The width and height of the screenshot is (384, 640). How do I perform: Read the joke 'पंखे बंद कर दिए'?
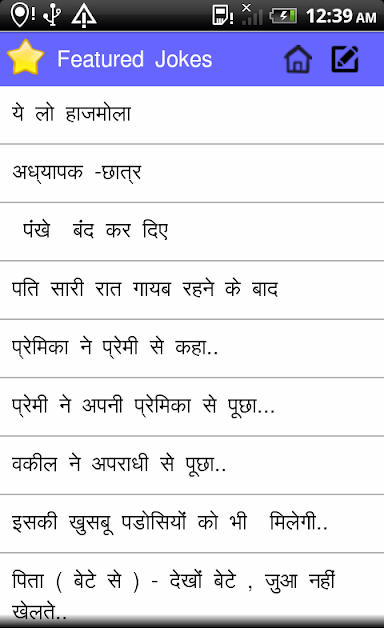coord(192,231)
